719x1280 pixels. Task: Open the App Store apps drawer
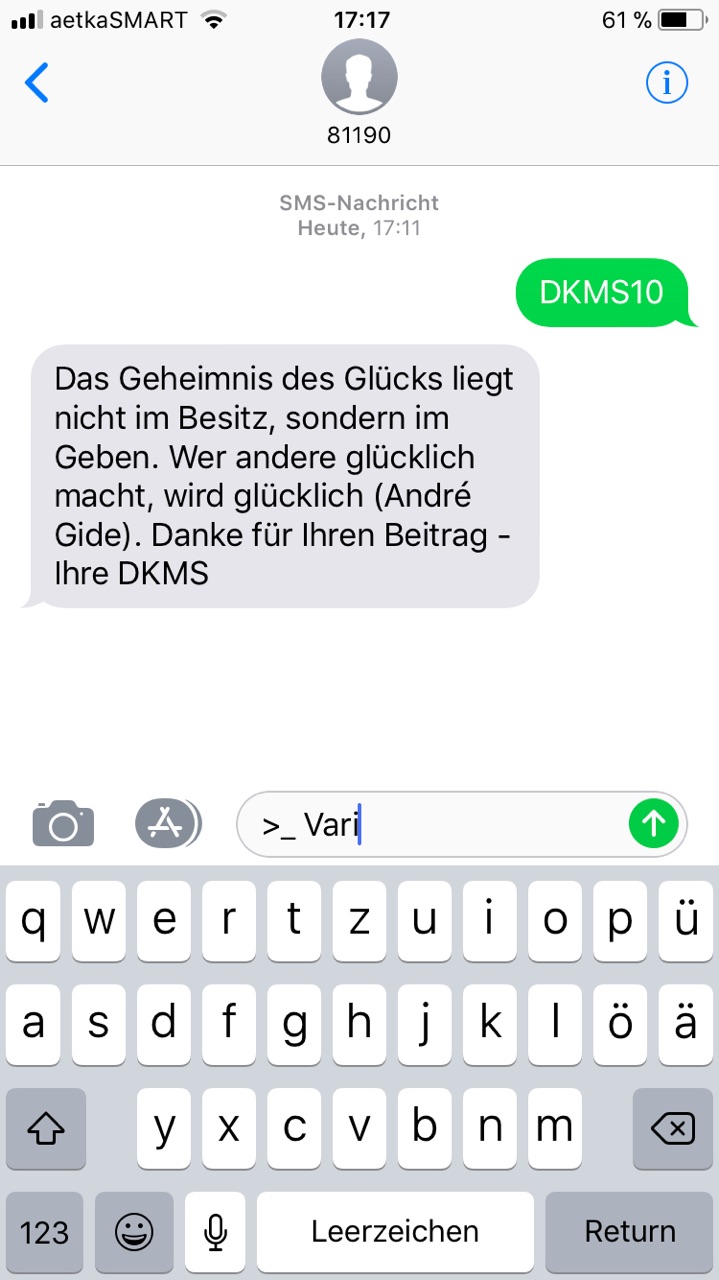[168, 824]
